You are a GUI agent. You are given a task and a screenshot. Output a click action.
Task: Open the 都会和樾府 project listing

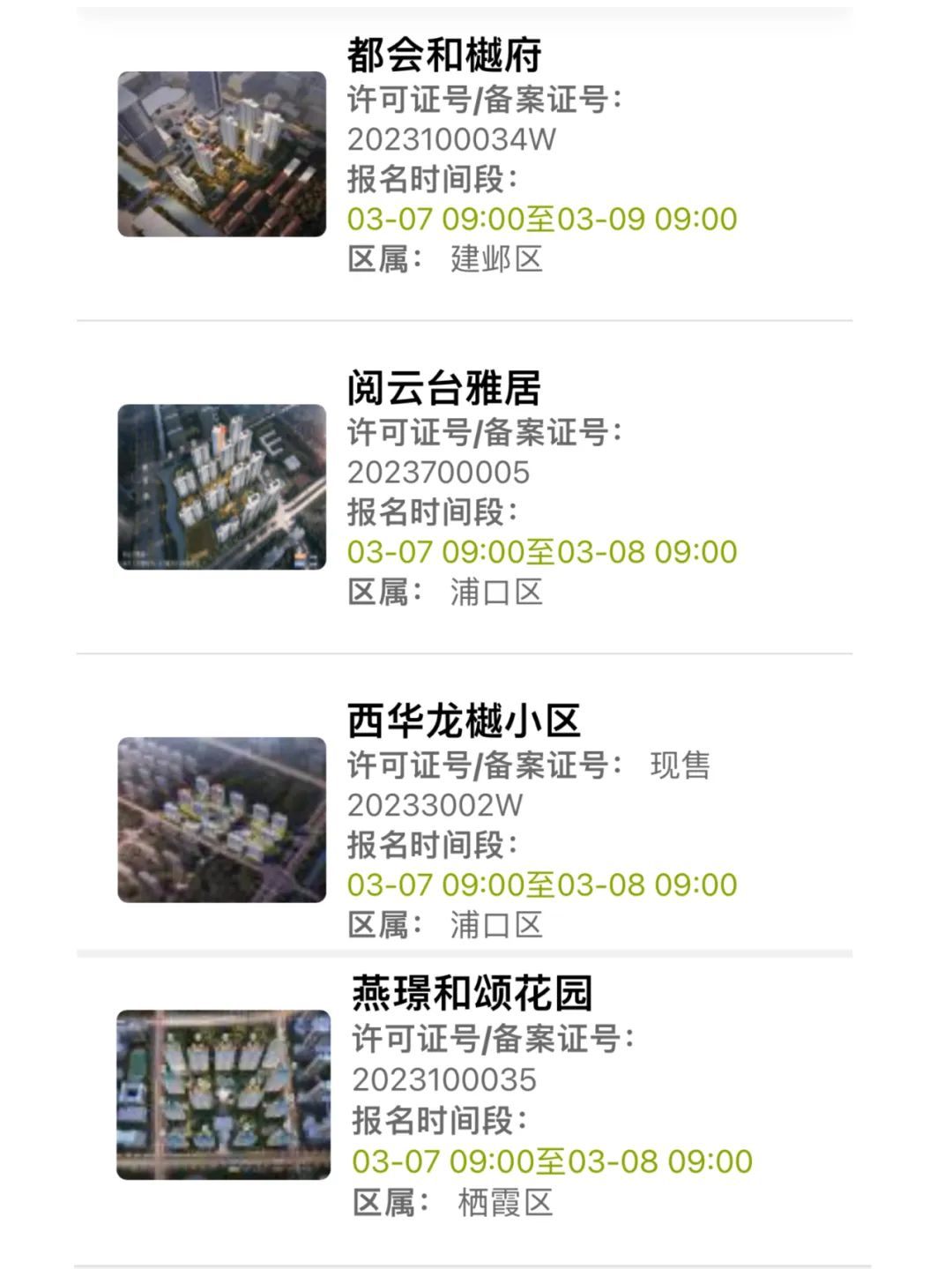[443, 56]
